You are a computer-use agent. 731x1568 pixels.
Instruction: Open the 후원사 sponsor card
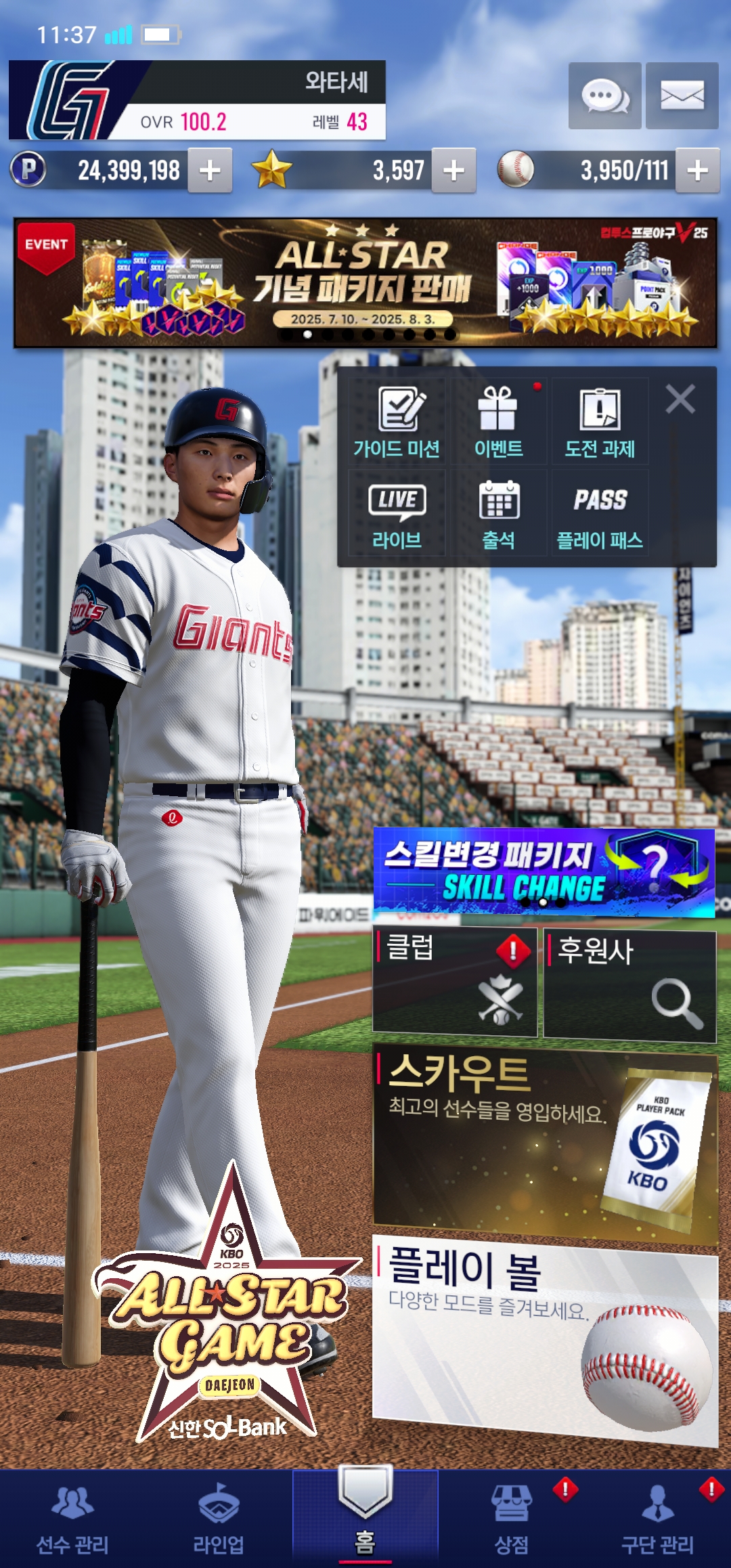click(629, 984)
